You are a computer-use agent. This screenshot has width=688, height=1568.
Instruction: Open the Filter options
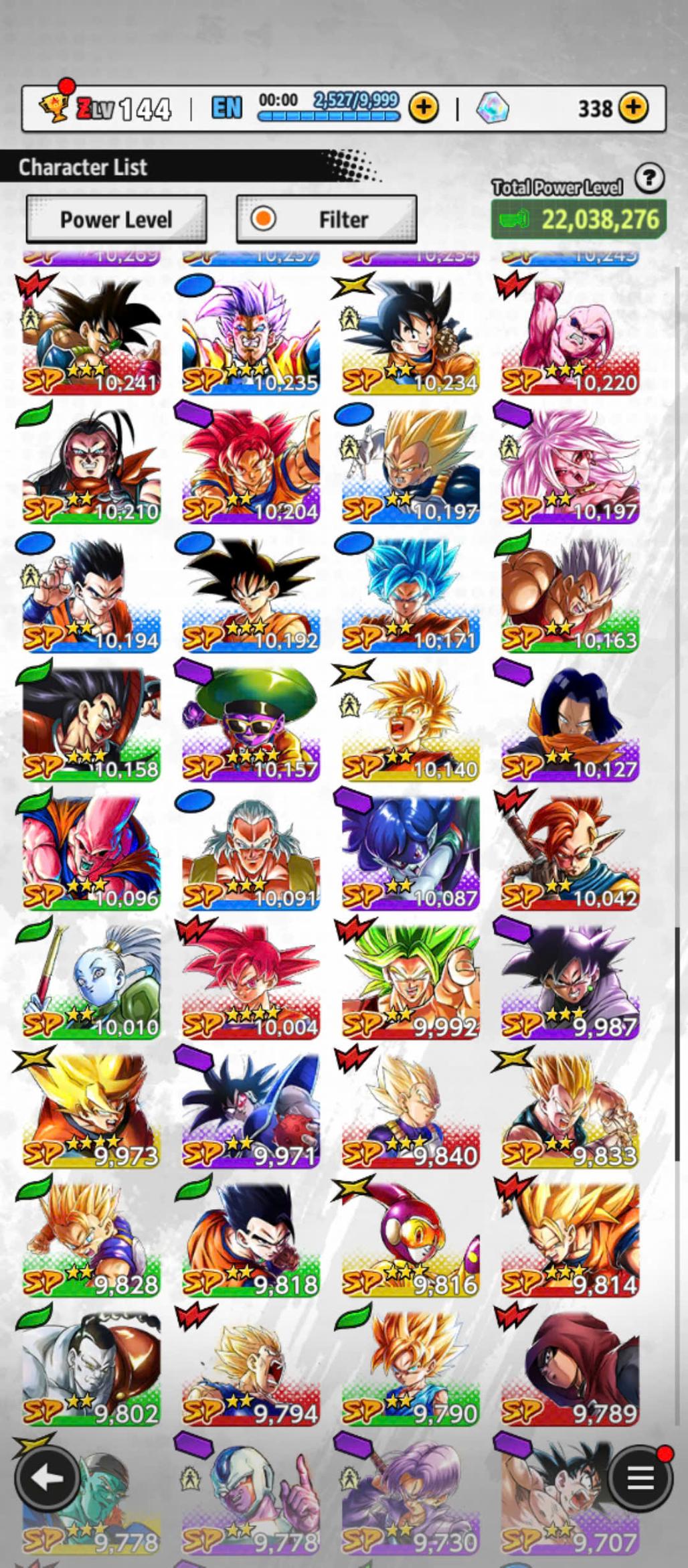(x=327, y=219)
